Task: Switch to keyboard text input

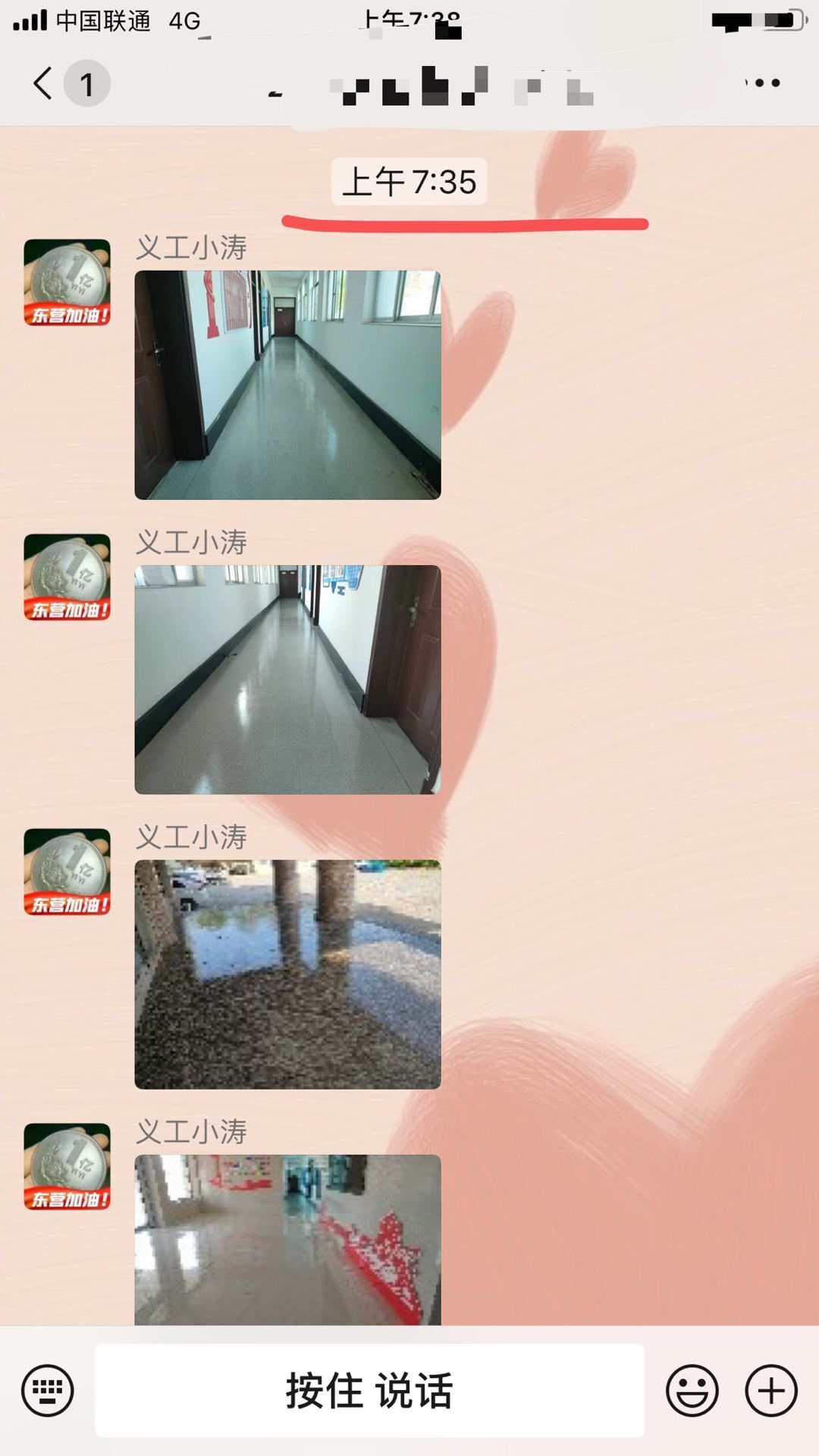Action: pyautogui.click(x=48, y=1391)
